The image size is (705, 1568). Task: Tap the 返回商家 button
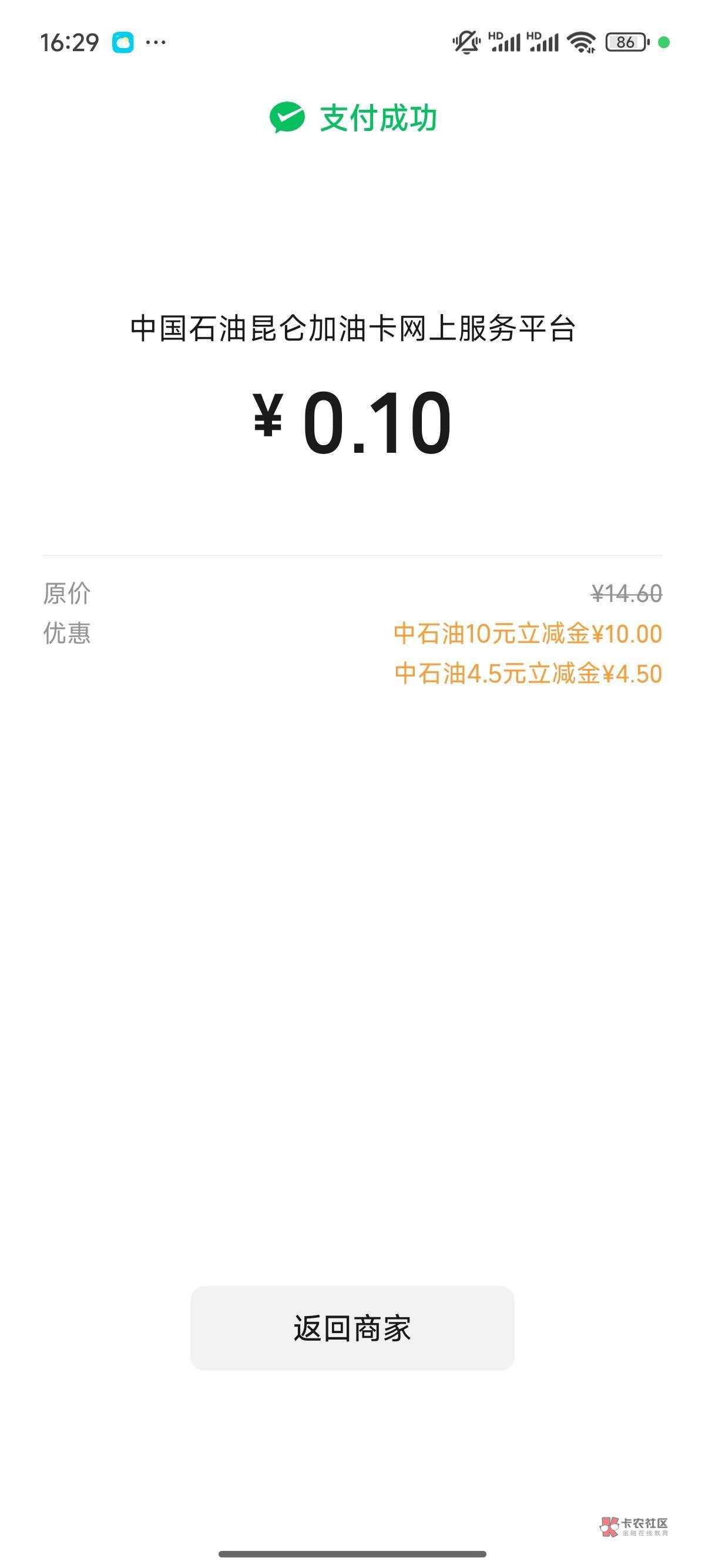click(352, 1328)
